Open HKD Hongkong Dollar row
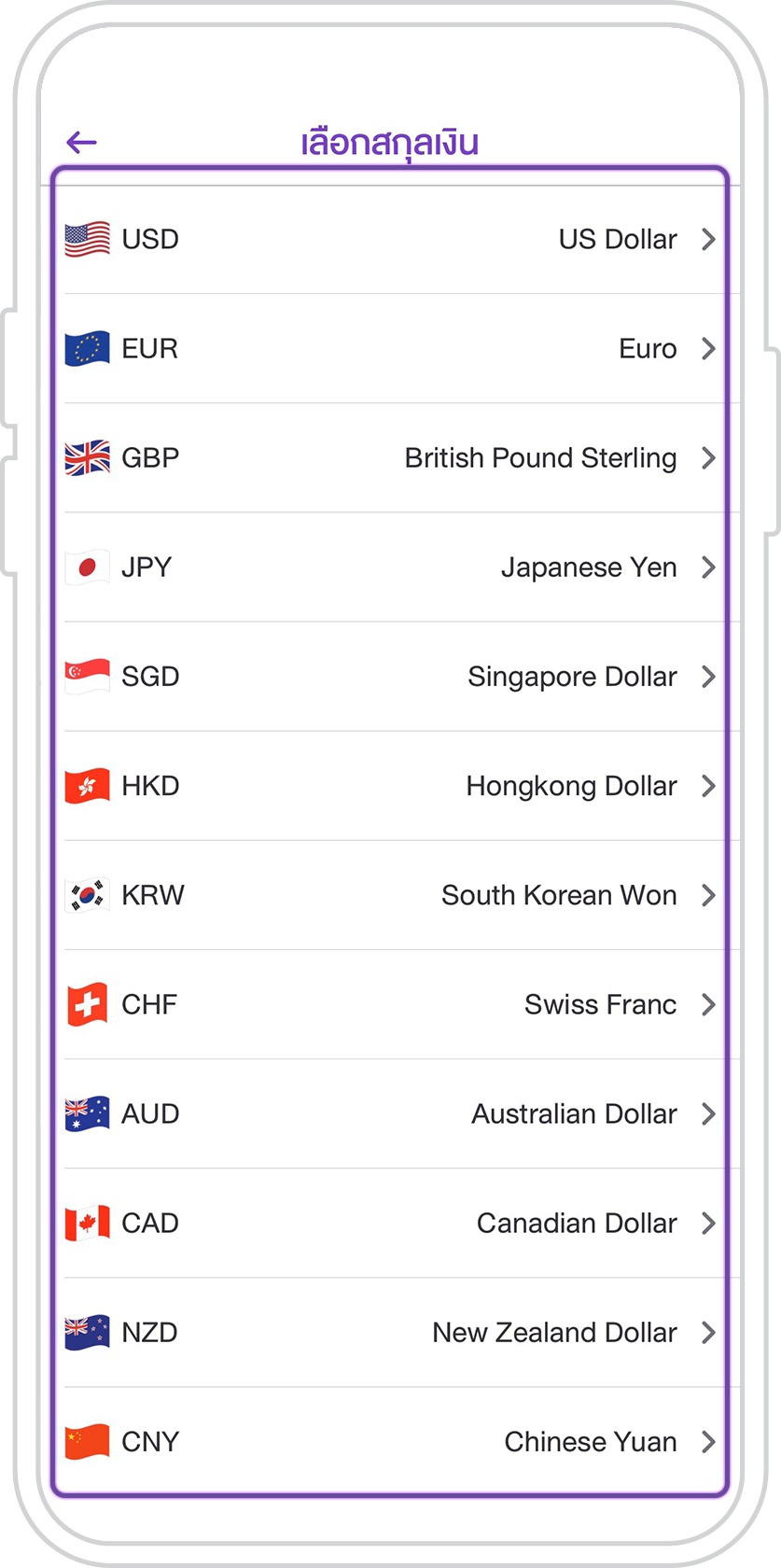 tap(390, 786)
